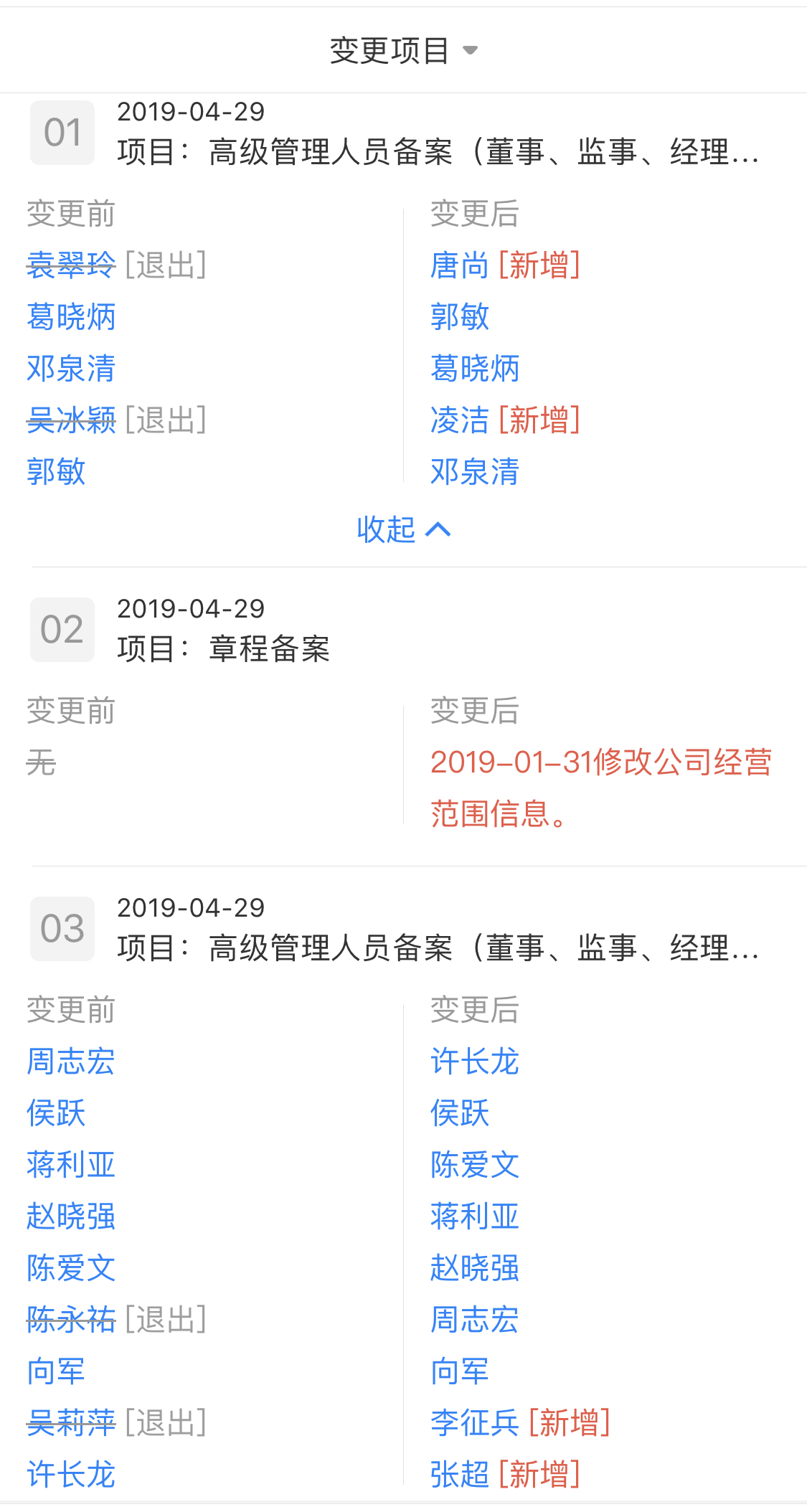Collapse record 01 via 收起 control
This screenshot has height=1512, width=807.
click(x=404, y=531)
